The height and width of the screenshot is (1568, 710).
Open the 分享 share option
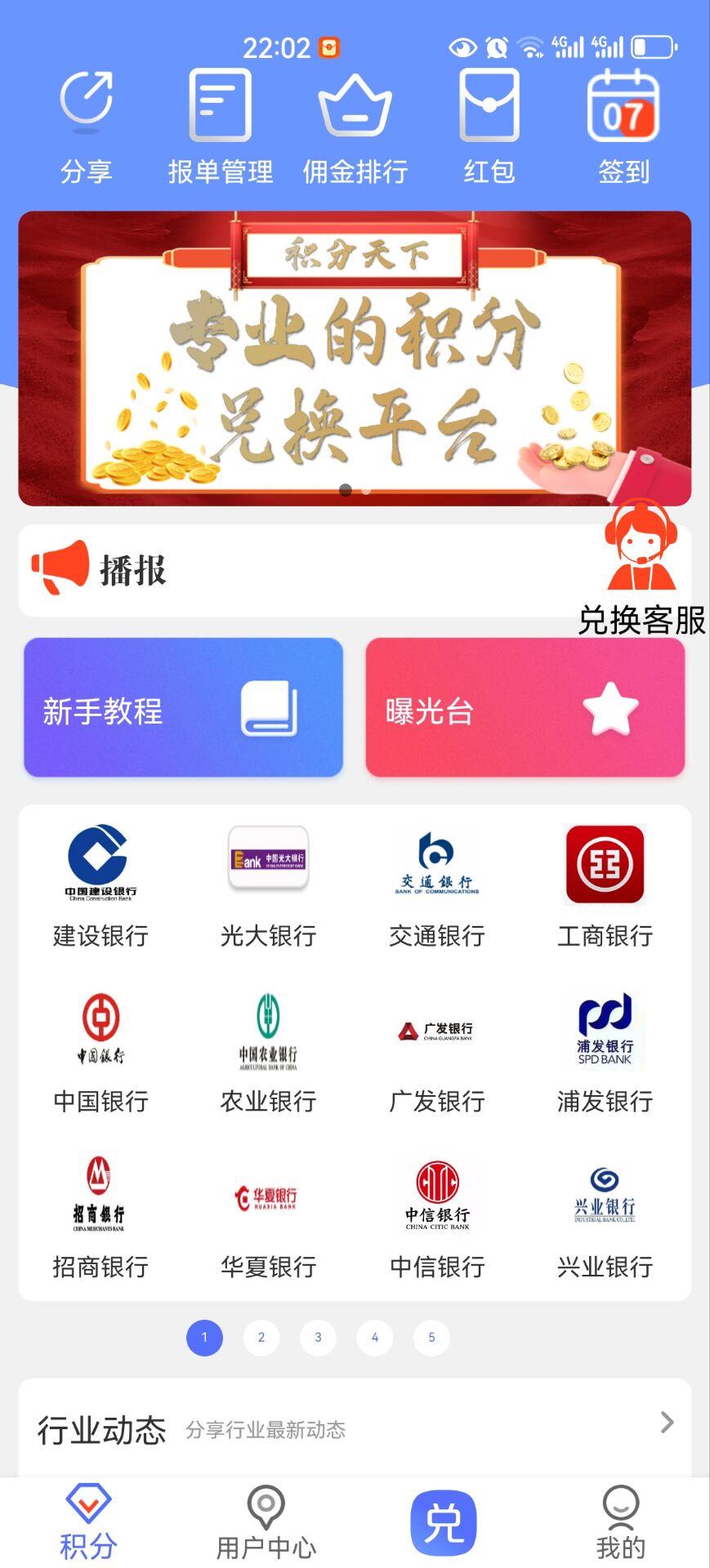[x=87, y=127]
